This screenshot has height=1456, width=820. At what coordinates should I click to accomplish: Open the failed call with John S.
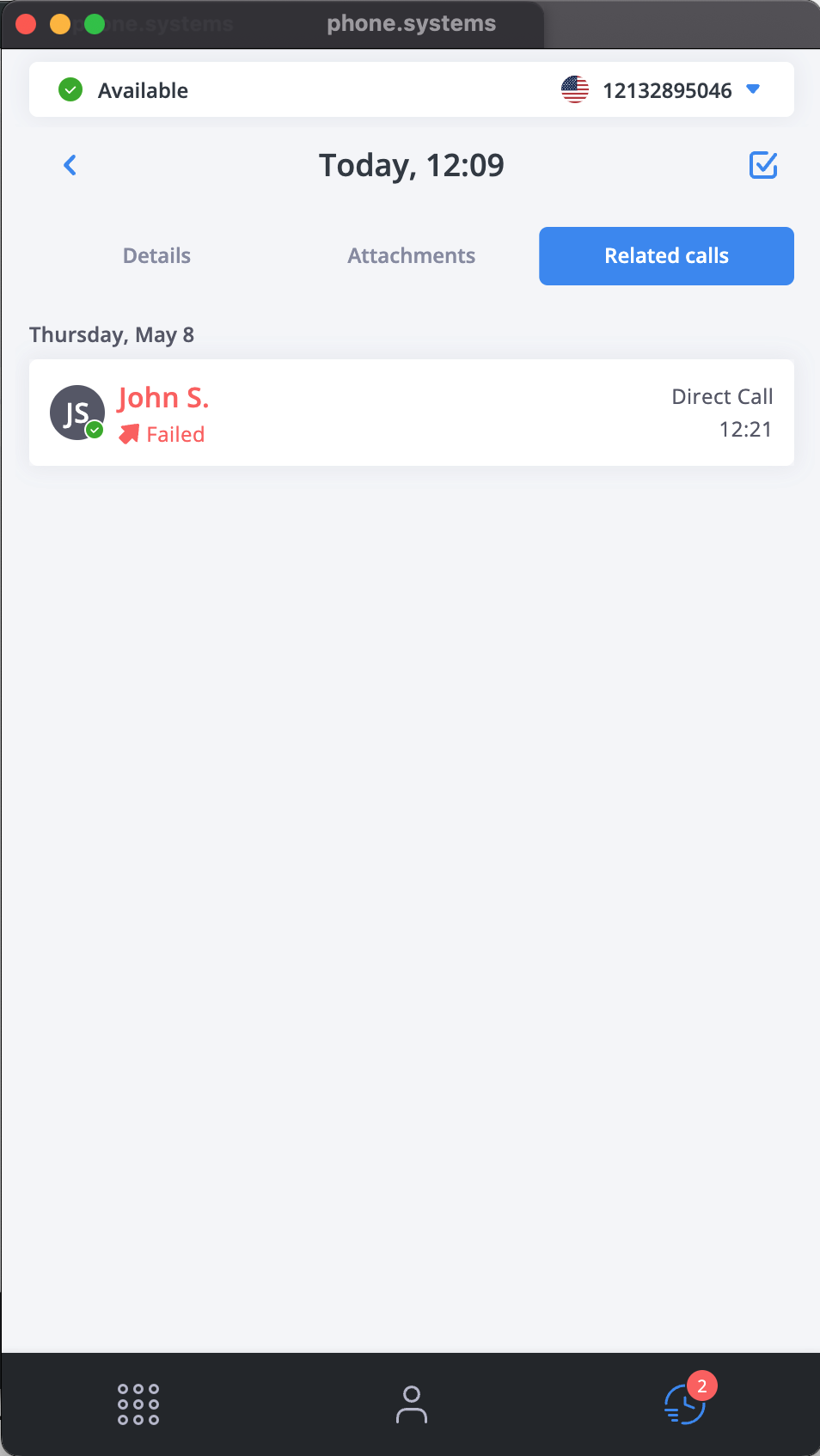(x=412, y=413)
